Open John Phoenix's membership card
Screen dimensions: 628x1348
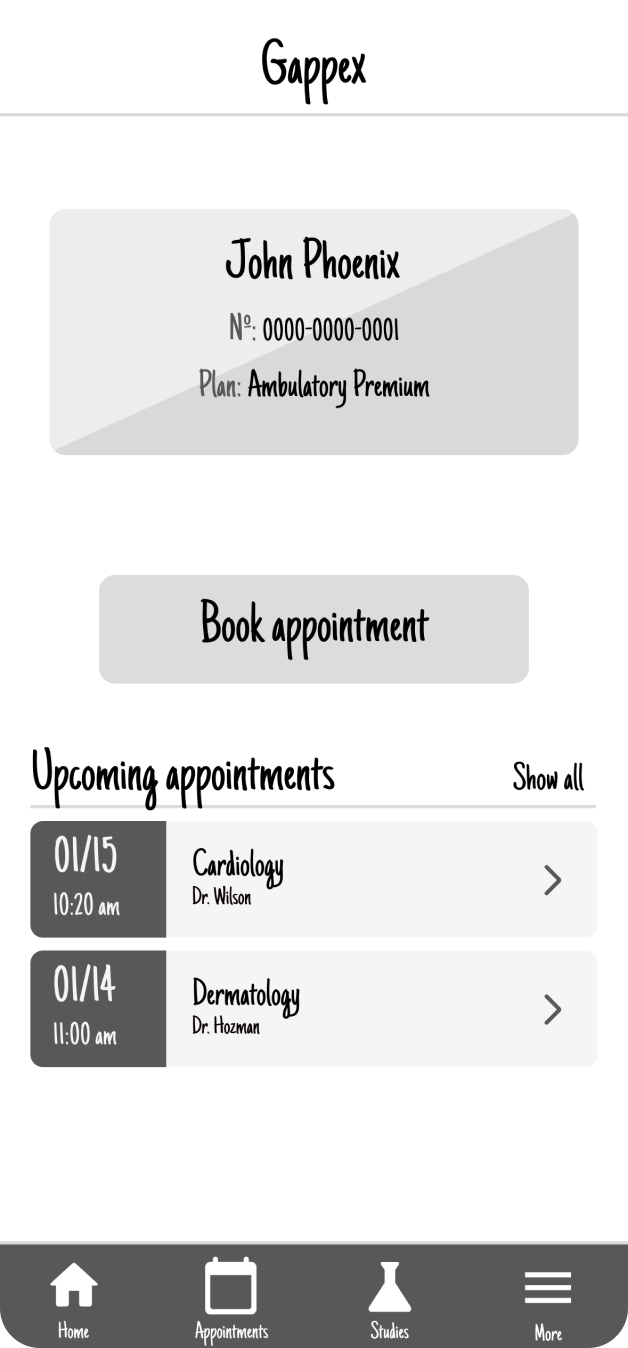(314, 332)
